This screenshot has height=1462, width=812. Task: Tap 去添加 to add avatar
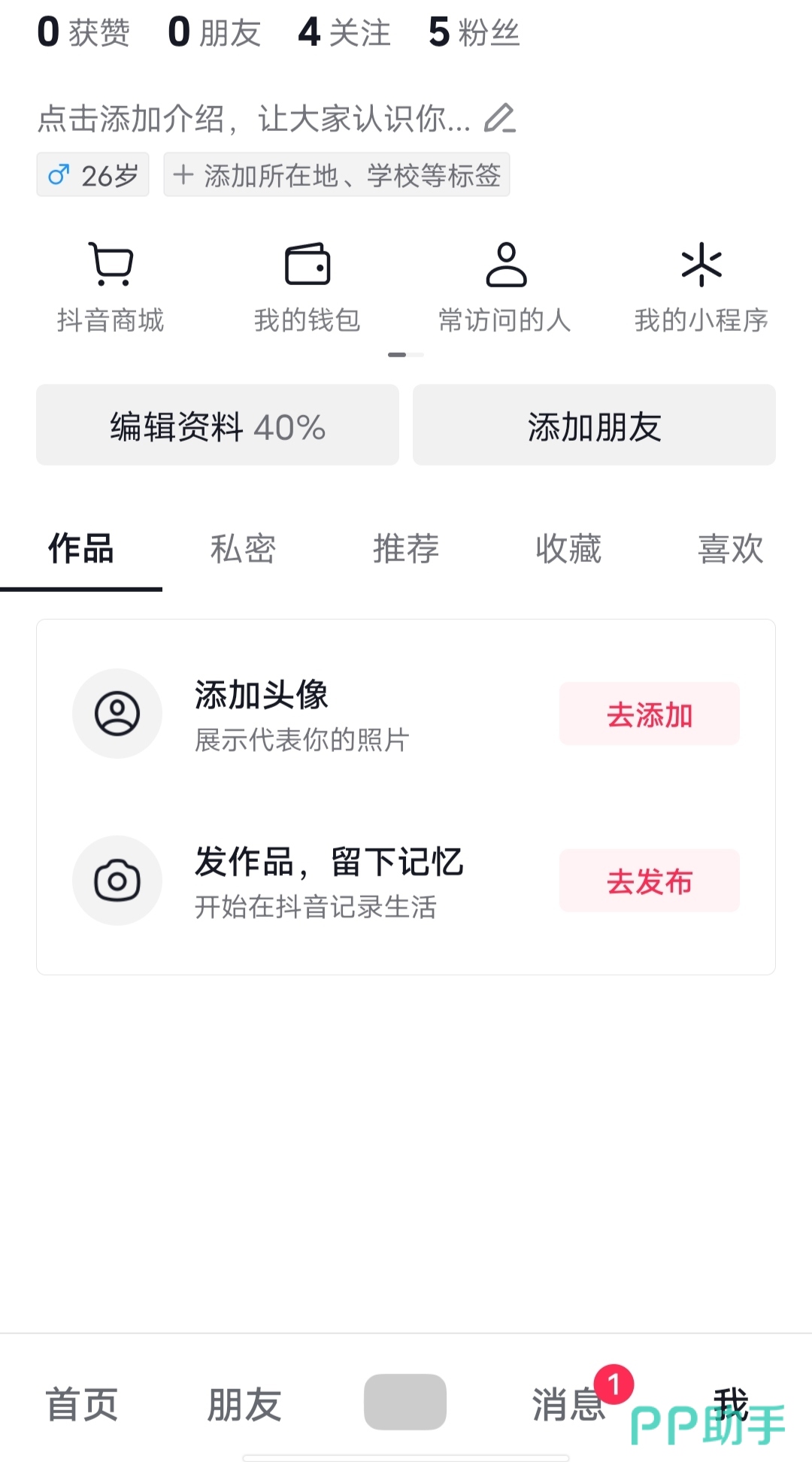click(649, 714)
